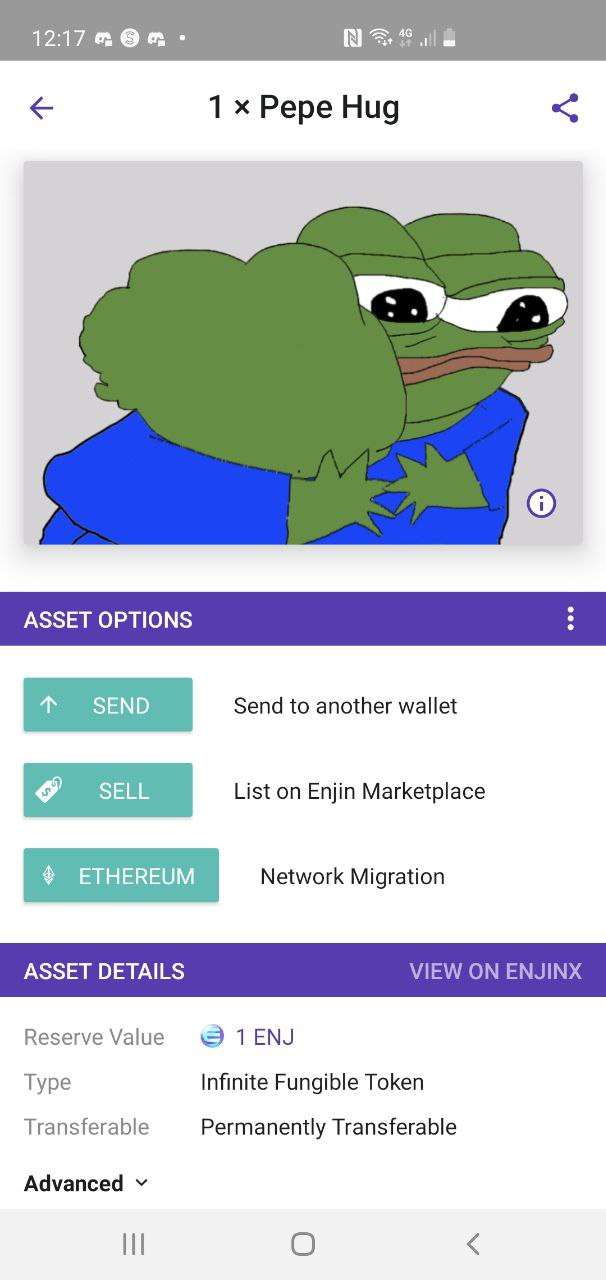This screenshot has height=1280, width=606.
Task: Expand the Advanced section
Action: (x=86, y=1183)
